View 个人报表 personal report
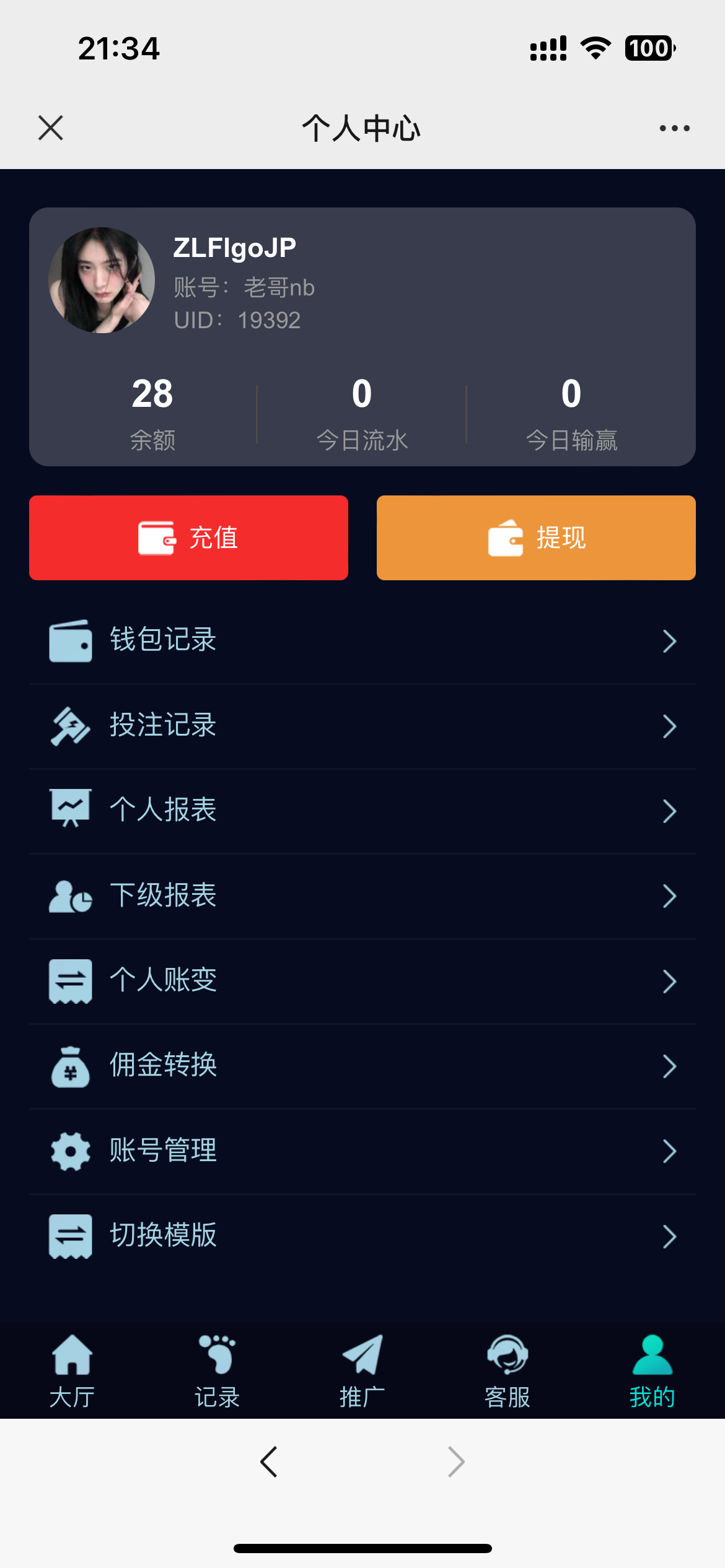The height and width of the screenshot is (1568, 725). pyautogui.click(x=362, y=811)
